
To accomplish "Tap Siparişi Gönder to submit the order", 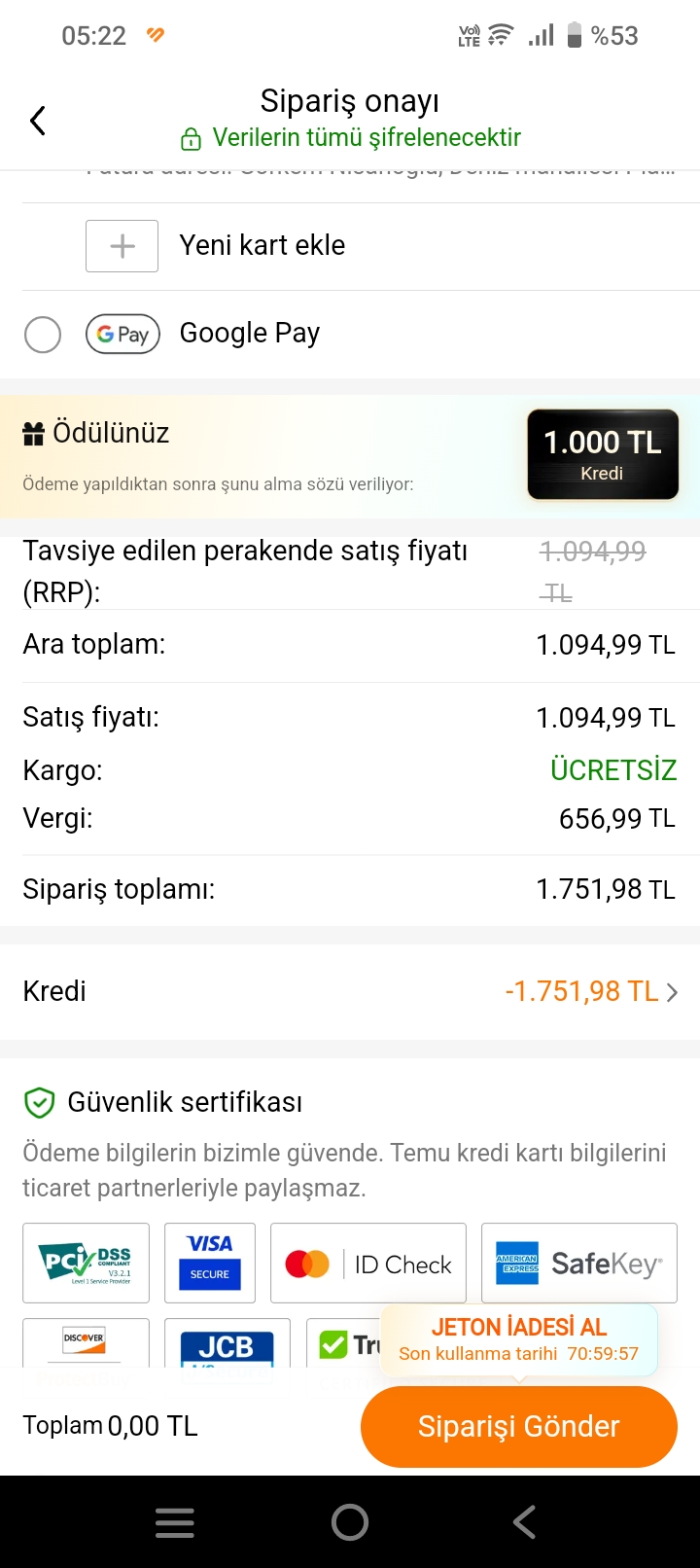I will point(518,1426).
